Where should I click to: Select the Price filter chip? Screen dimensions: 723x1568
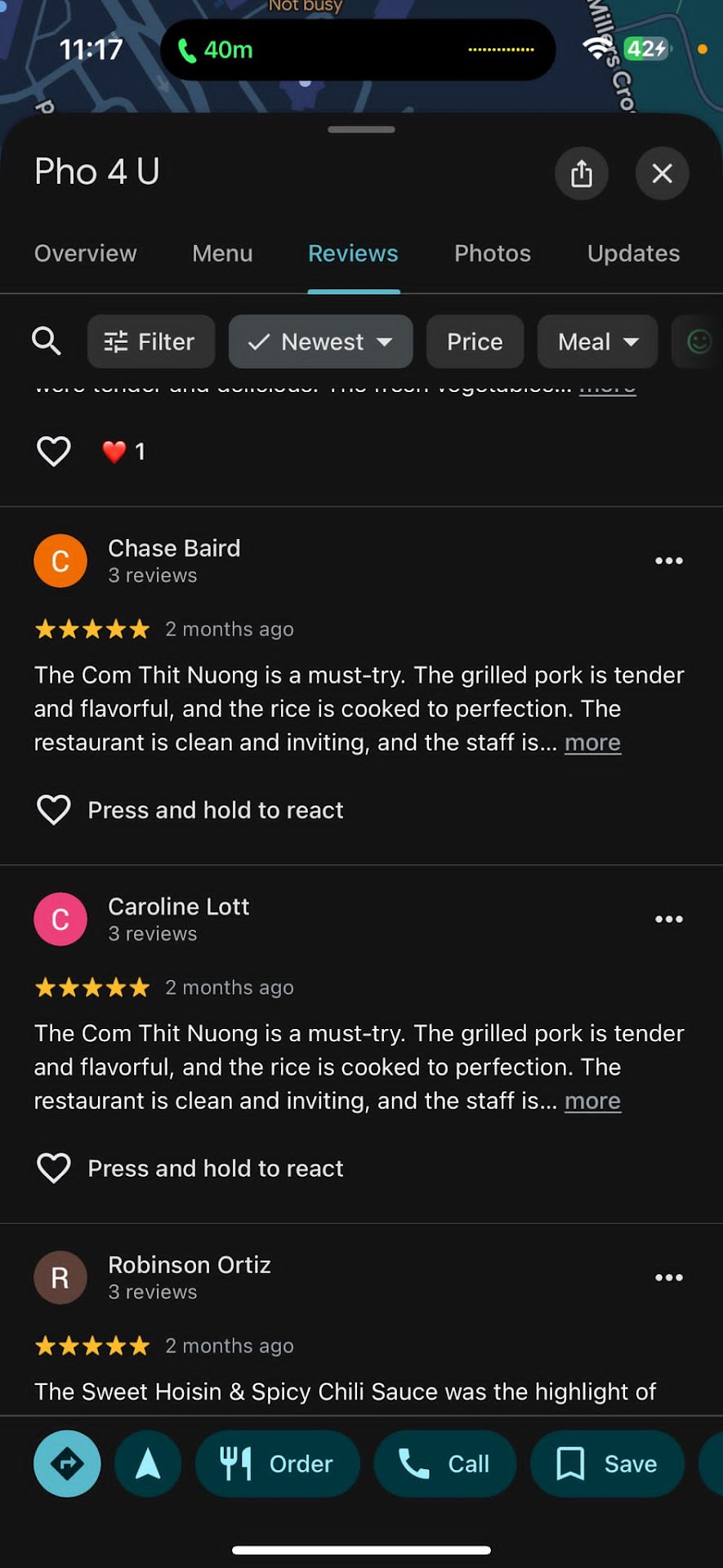point(475,341)
